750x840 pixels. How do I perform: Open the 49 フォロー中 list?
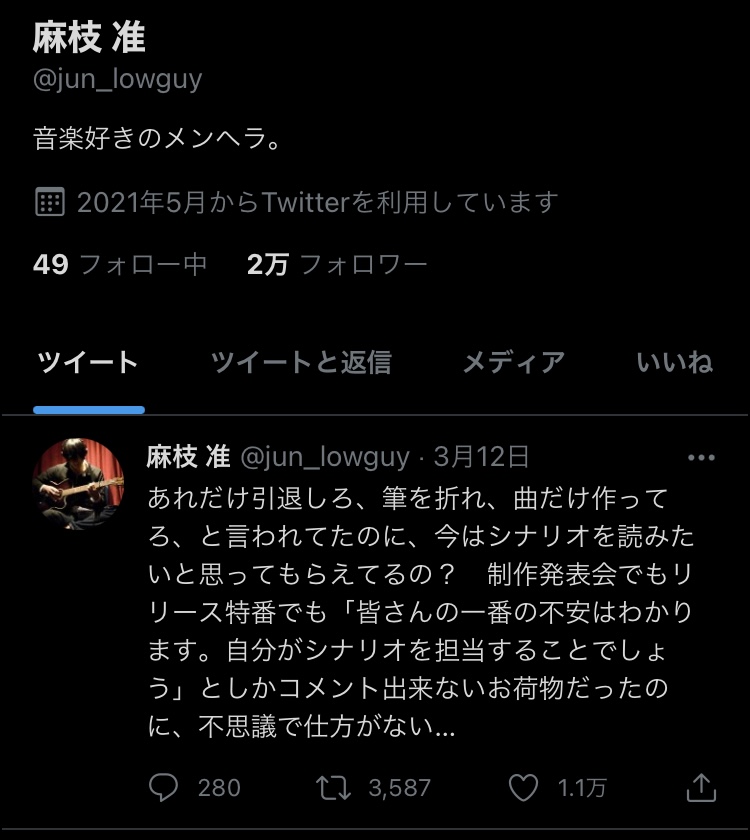tap(120, 264)
